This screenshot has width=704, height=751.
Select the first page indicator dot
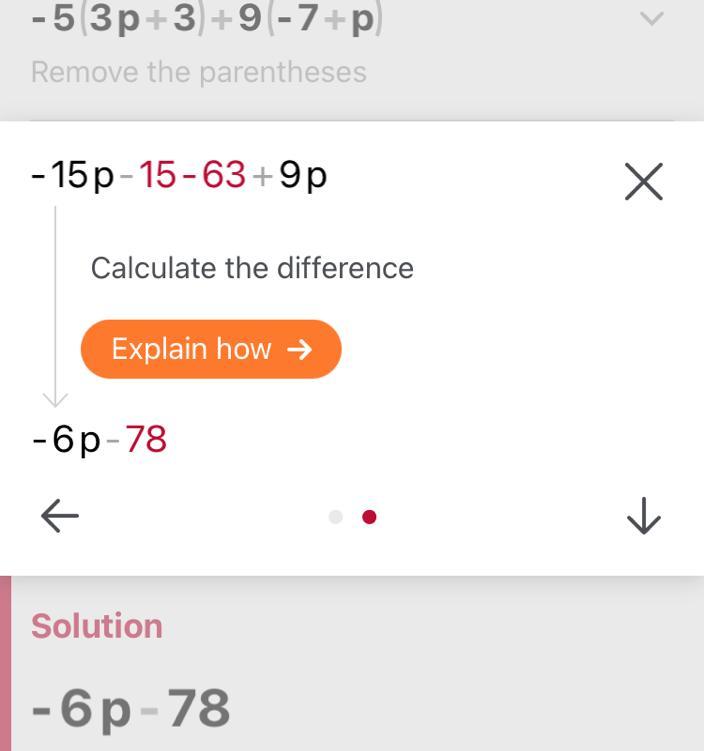point(336,517)
